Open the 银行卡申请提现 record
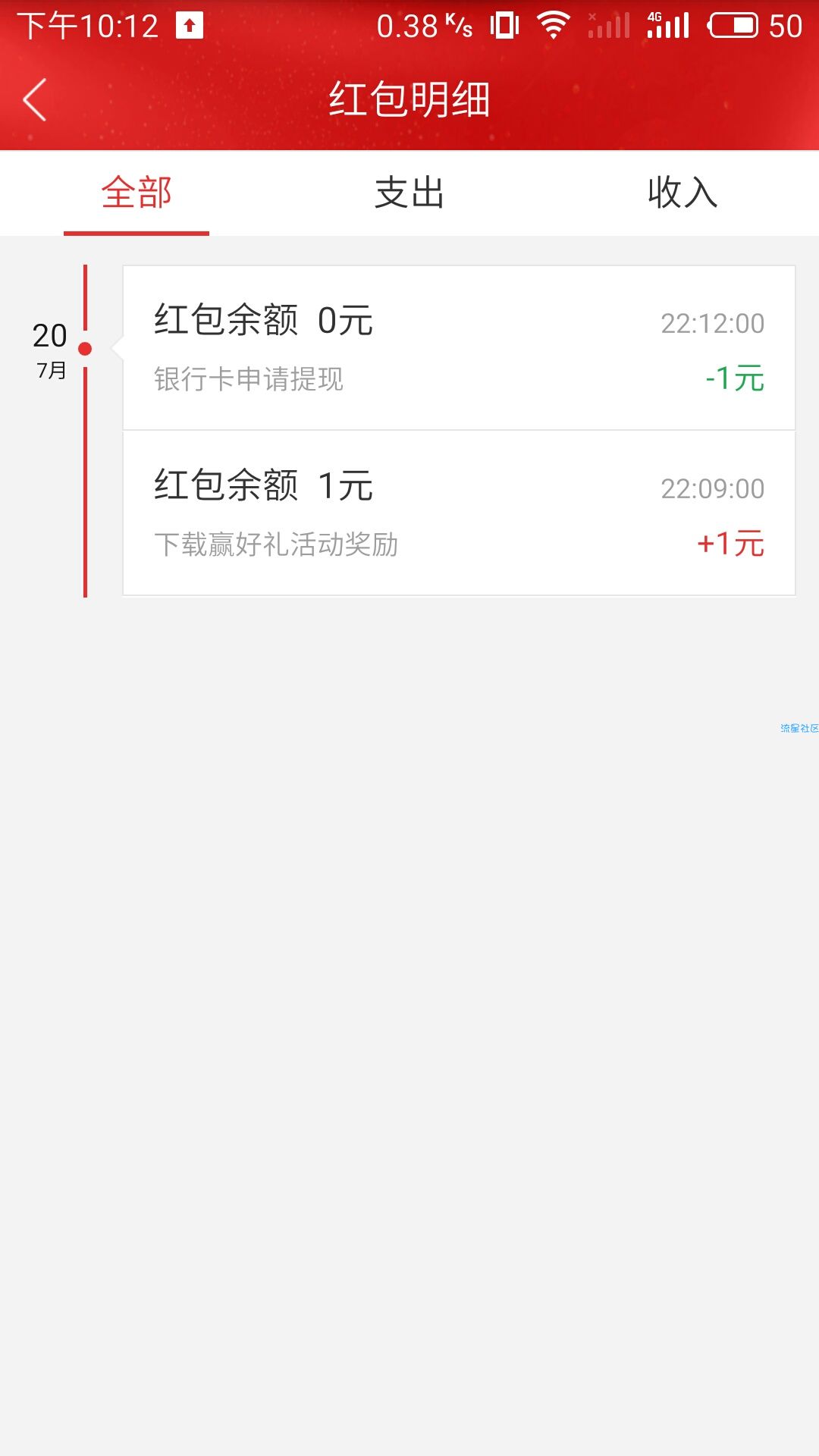This screenshot has height=1456, width=819. (x=459, y=348)
